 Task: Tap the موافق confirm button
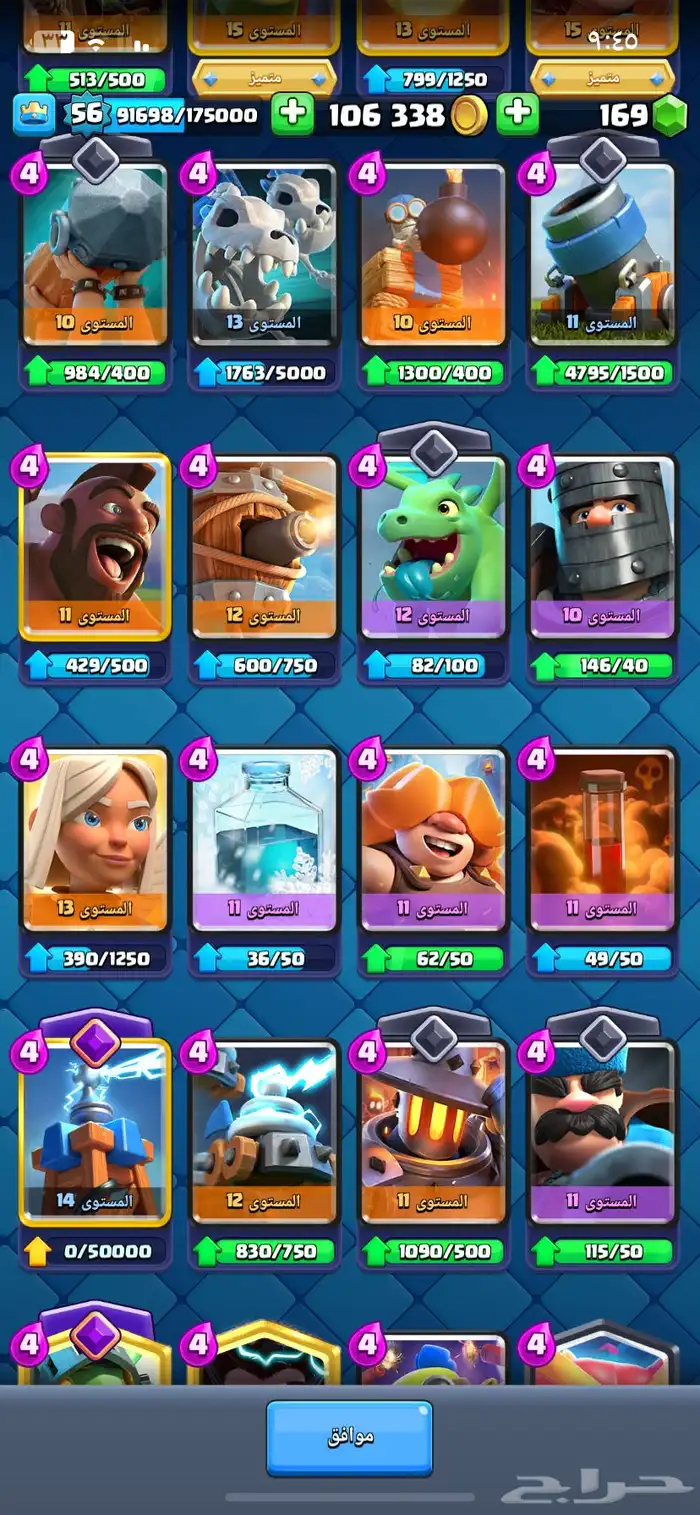tap(349, 1438)
